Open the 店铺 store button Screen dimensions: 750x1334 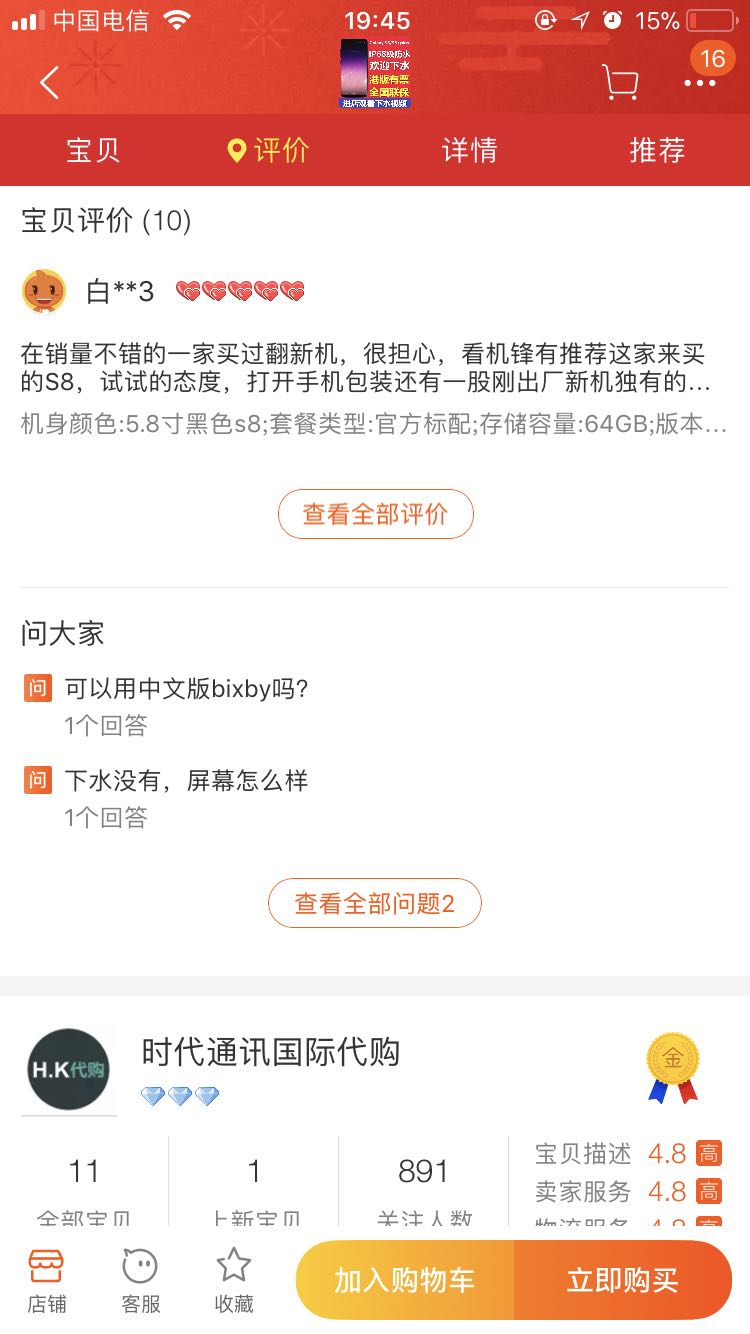click(x=46, y=1279)
